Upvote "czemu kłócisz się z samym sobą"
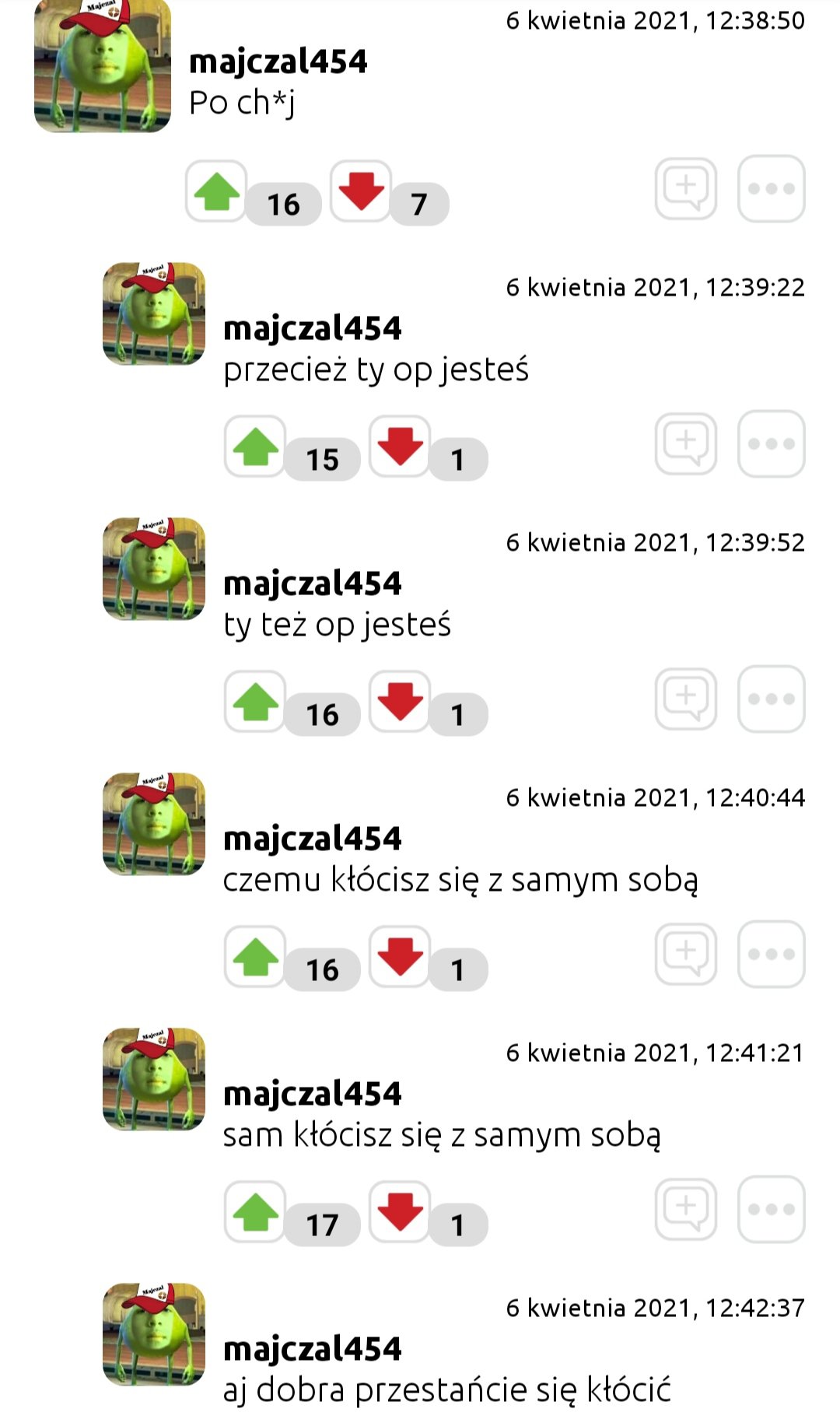This screenshot has height=1412, width=840. click(255, 957)
